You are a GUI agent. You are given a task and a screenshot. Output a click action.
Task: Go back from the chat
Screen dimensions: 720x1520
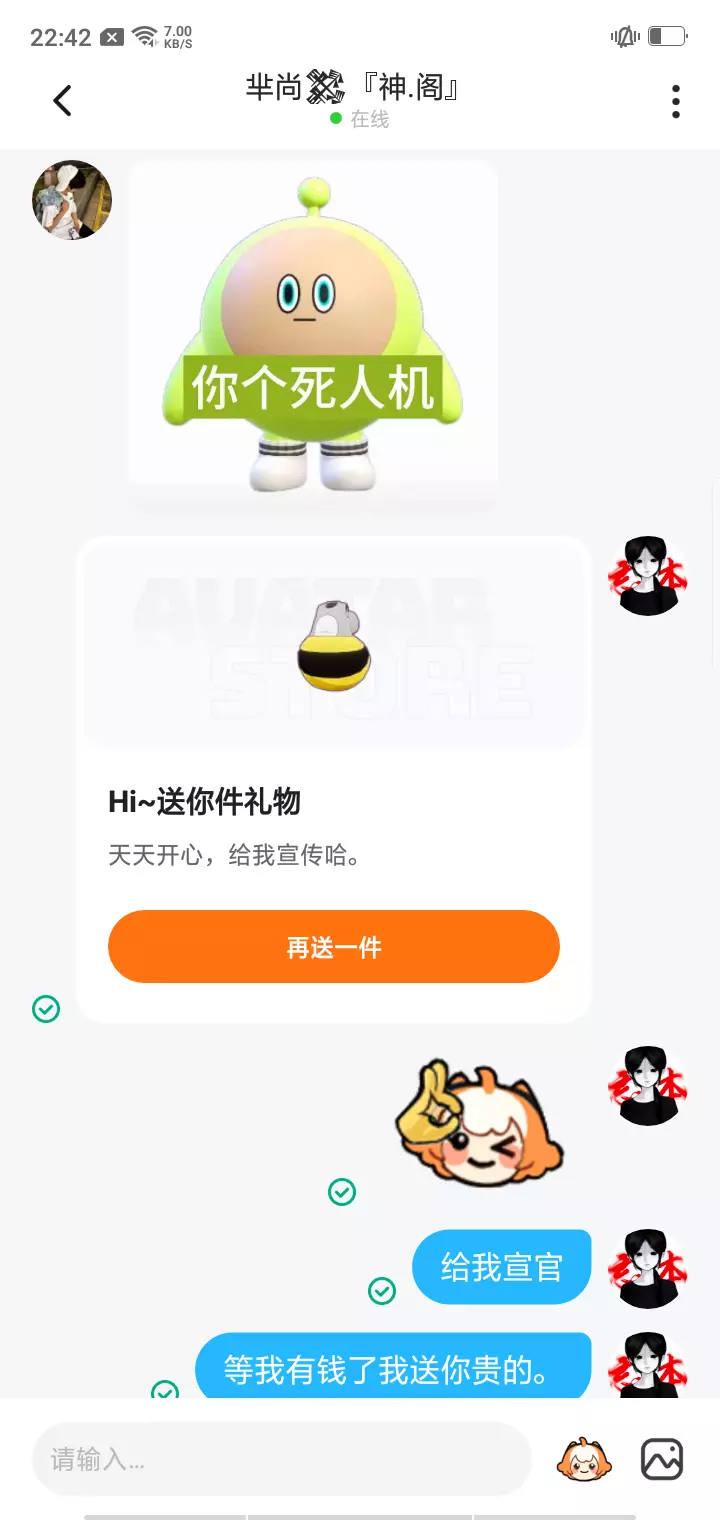click(62, 100)
